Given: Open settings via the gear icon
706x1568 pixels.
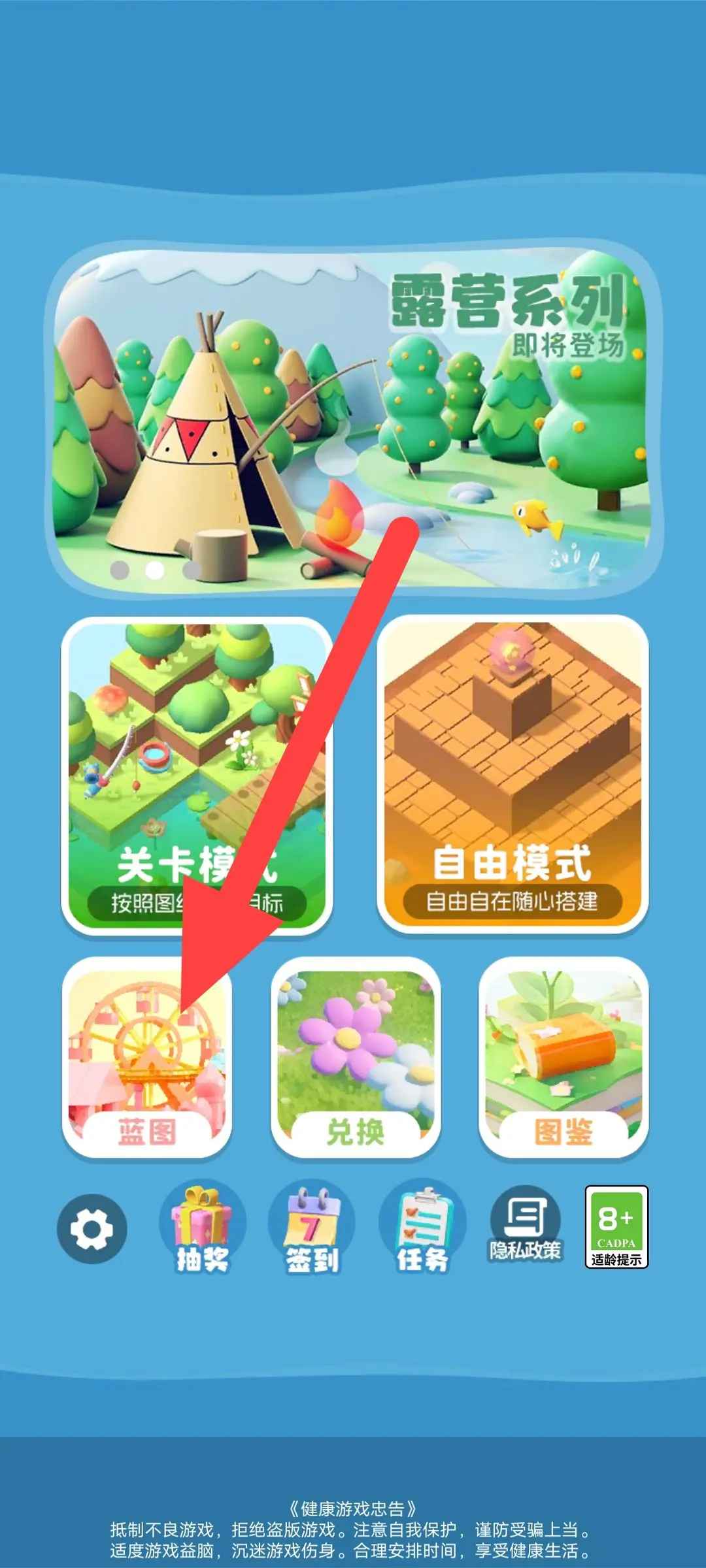Looking at the screenshot, I should point(92,1230).
